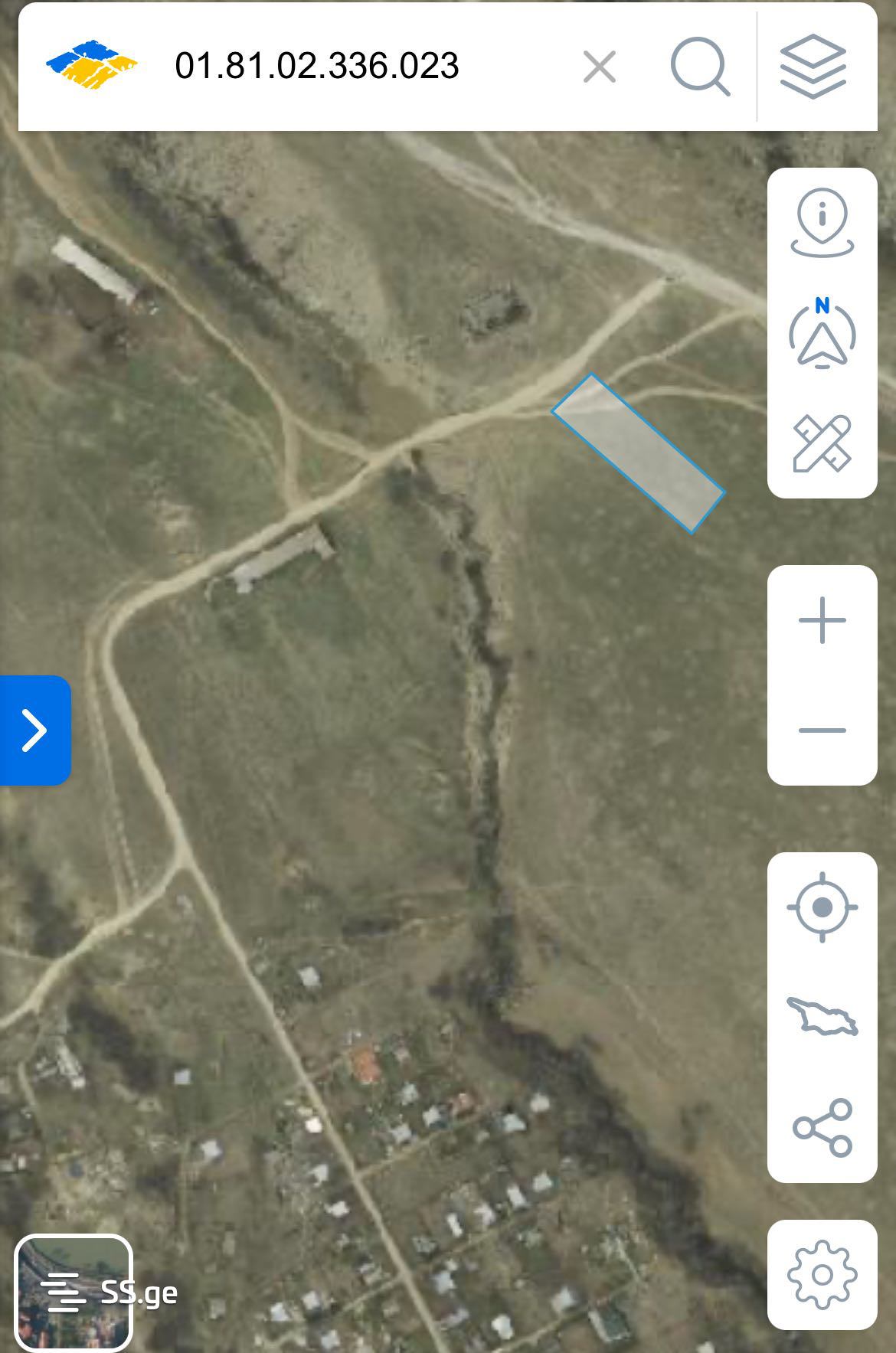Zoom in on the map
Screen dimensions: 896x1353
822,620
